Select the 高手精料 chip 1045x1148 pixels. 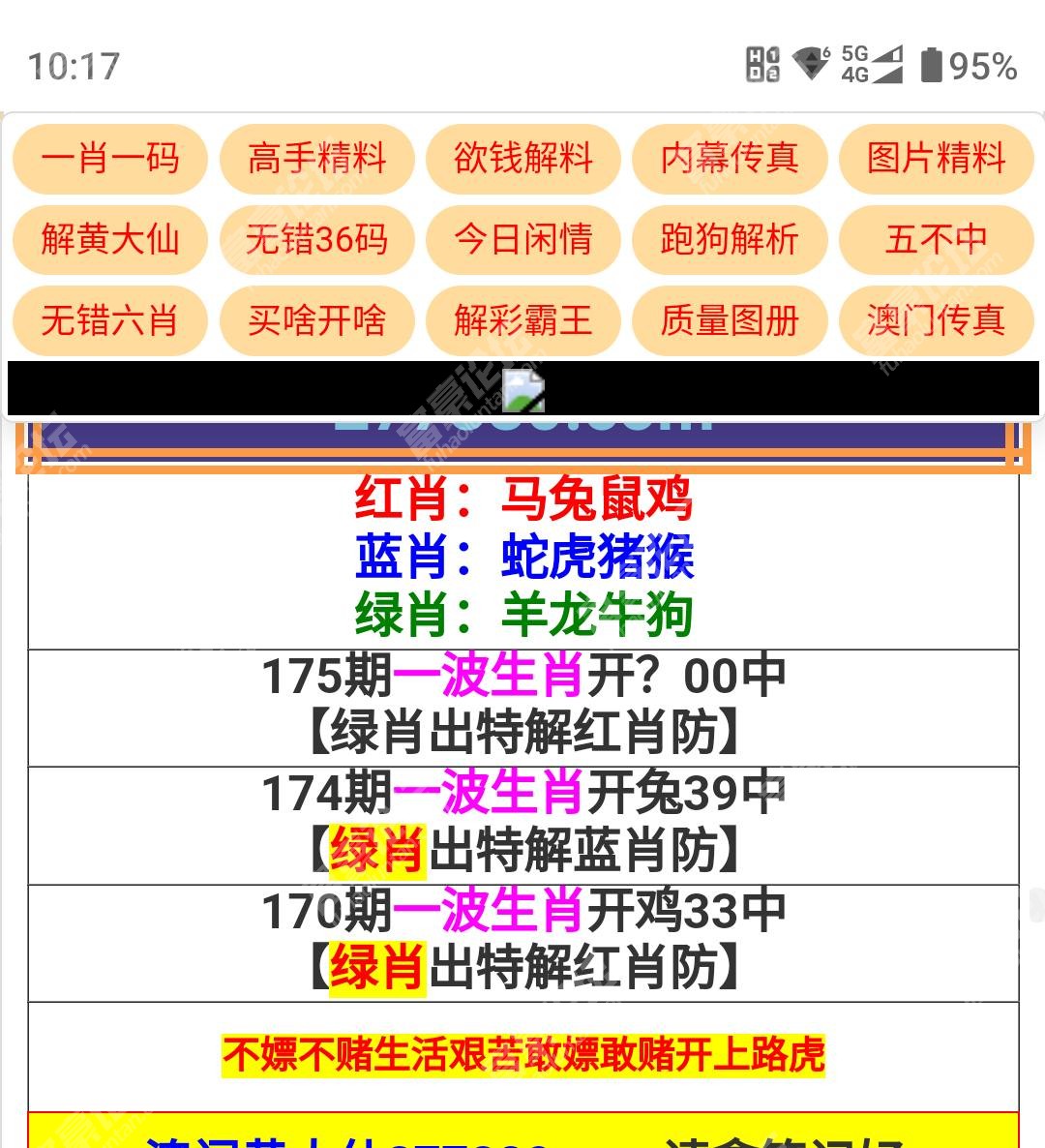(316, 158)
